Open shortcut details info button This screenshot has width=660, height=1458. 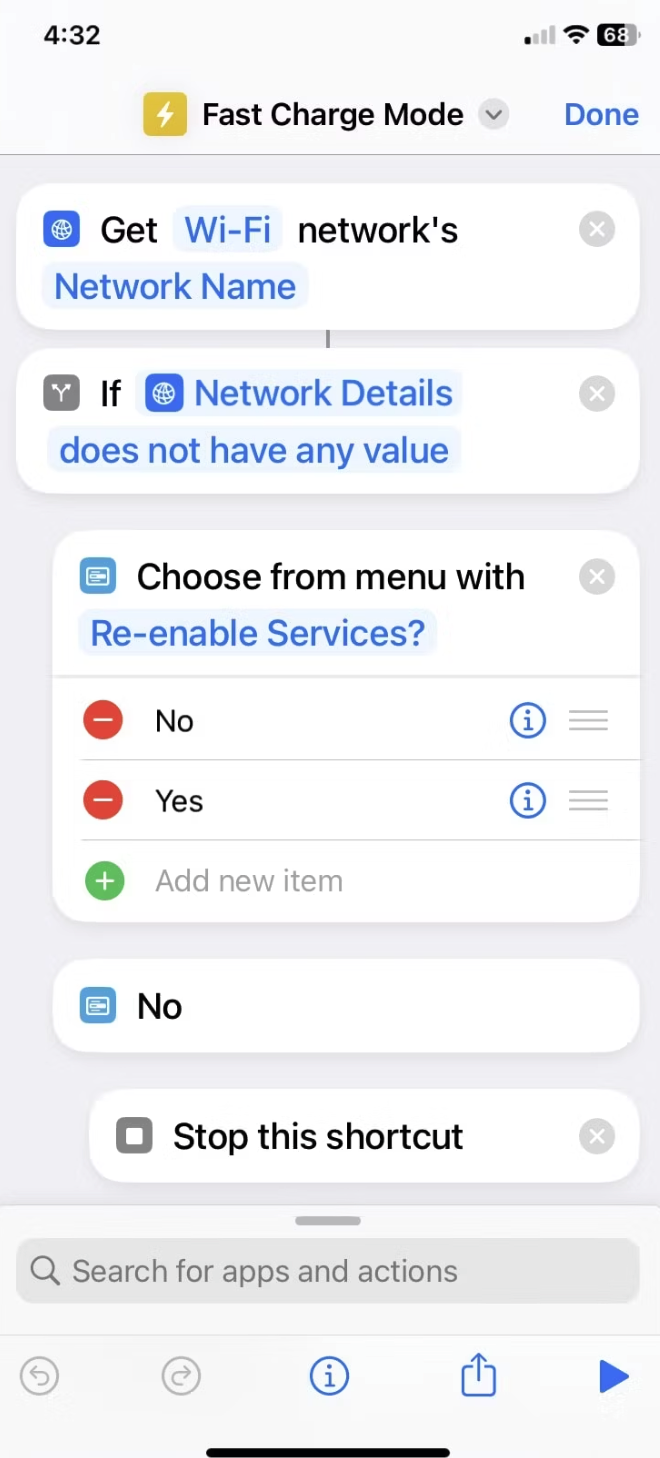(x=329, y=1377)
